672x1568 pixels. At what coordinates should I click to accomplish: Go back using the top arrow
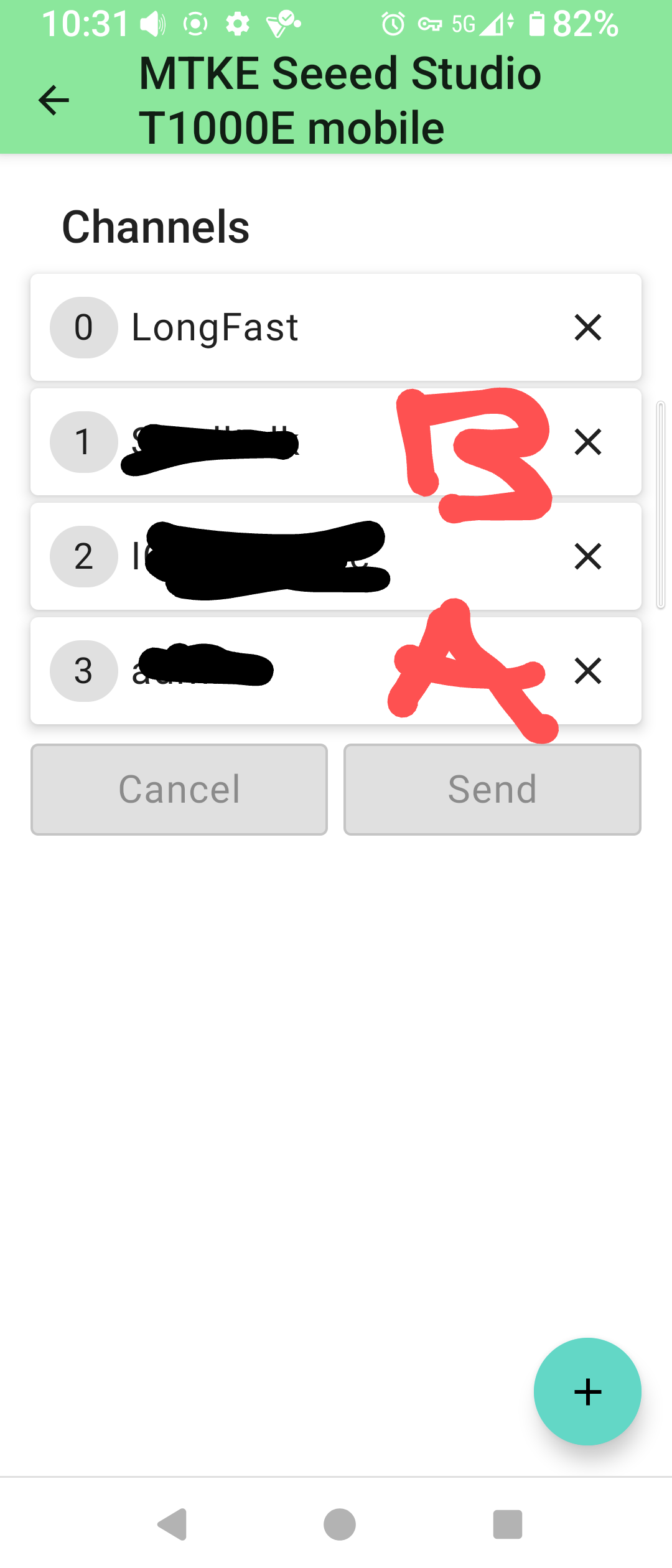pos(54,101)
